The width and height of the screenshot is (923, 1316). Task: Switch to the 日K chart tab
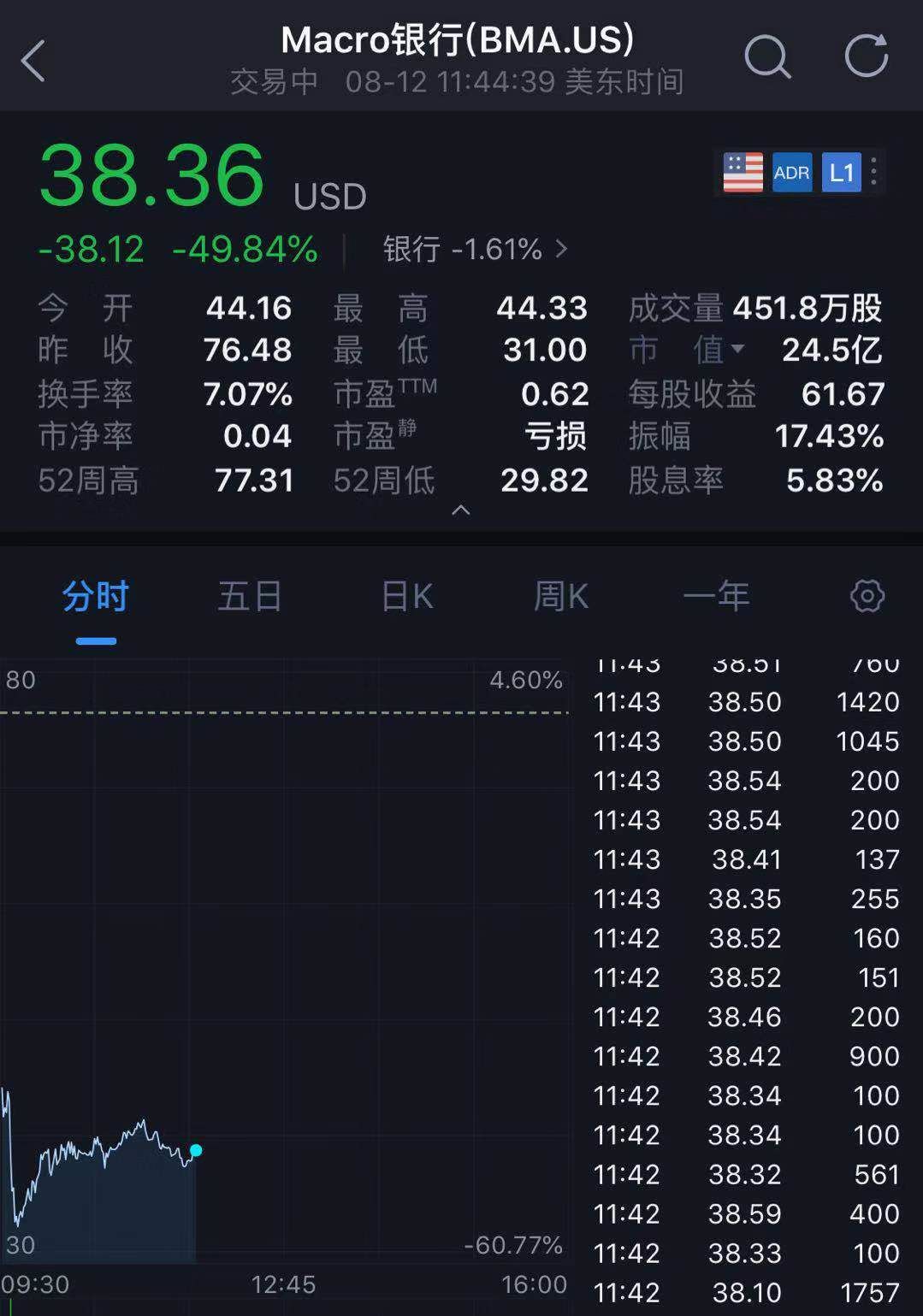click(x=406, y=597)
